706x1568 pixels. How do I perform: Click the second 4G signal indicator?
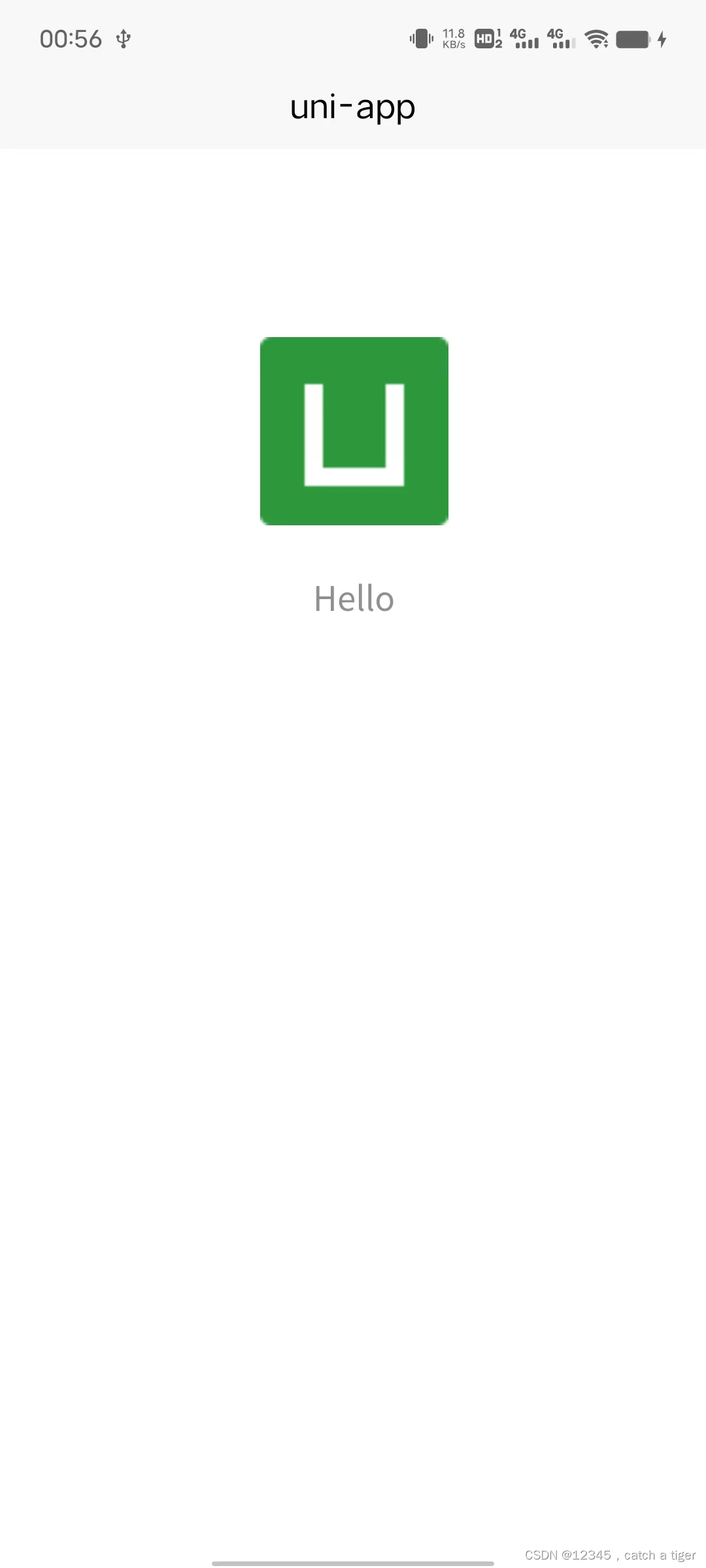(x=562, y=39)
